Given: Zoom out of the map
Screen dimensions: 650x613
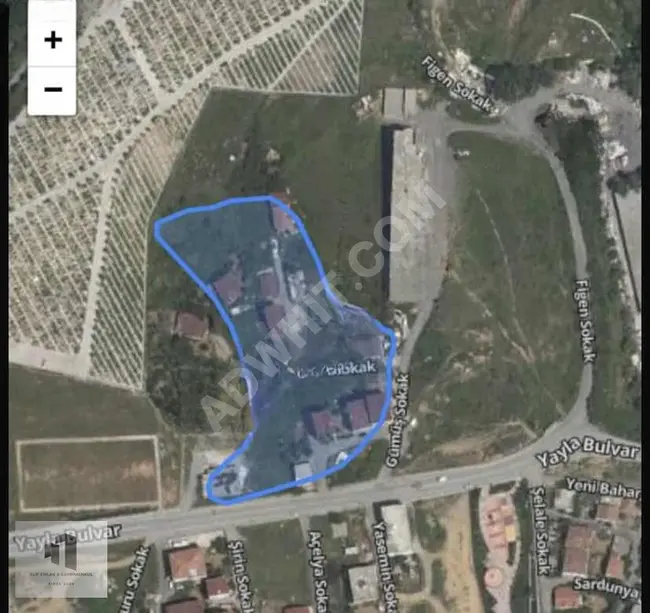Looking at the screenshot, I should click(x=52, y=90).
